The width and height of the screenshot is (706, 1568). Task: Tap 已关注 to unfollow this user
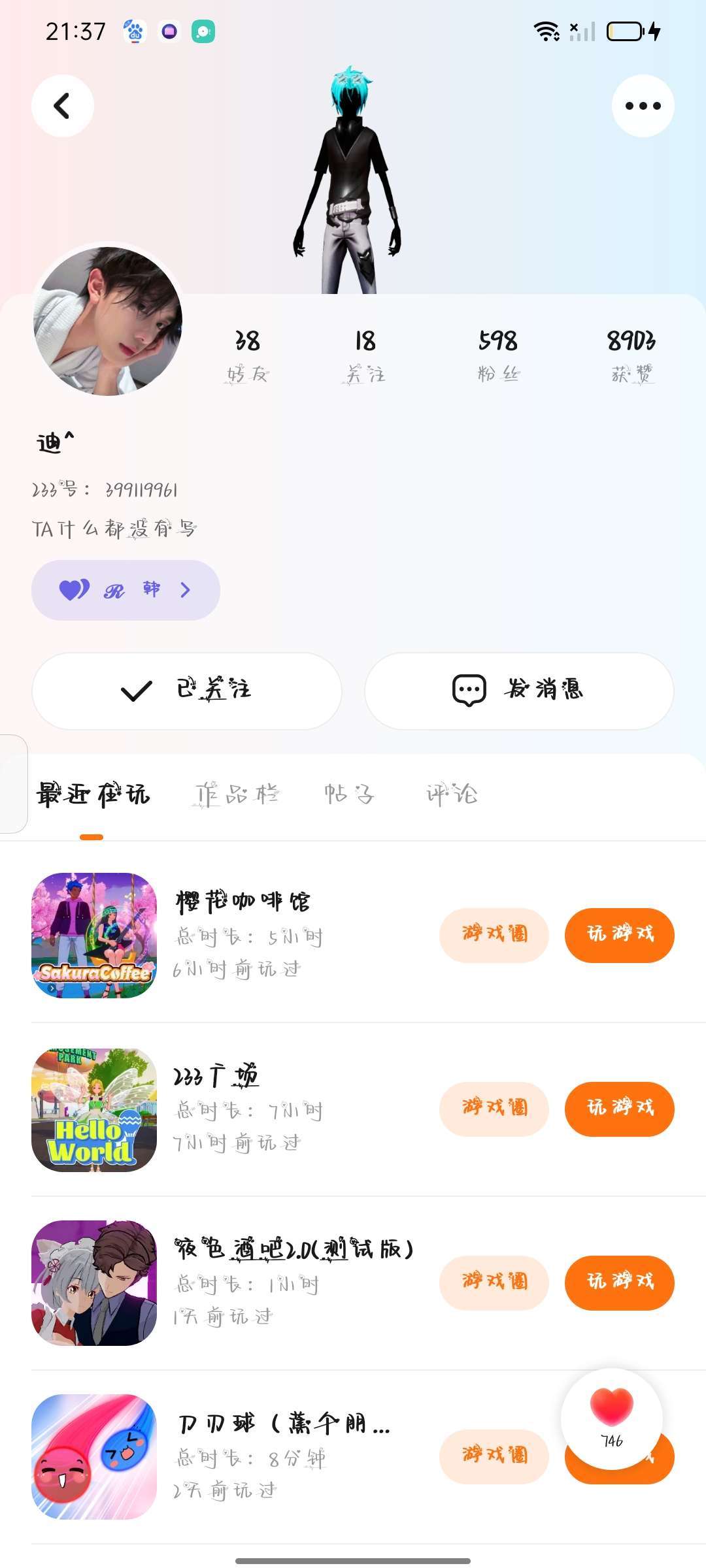tap(187, 691)
